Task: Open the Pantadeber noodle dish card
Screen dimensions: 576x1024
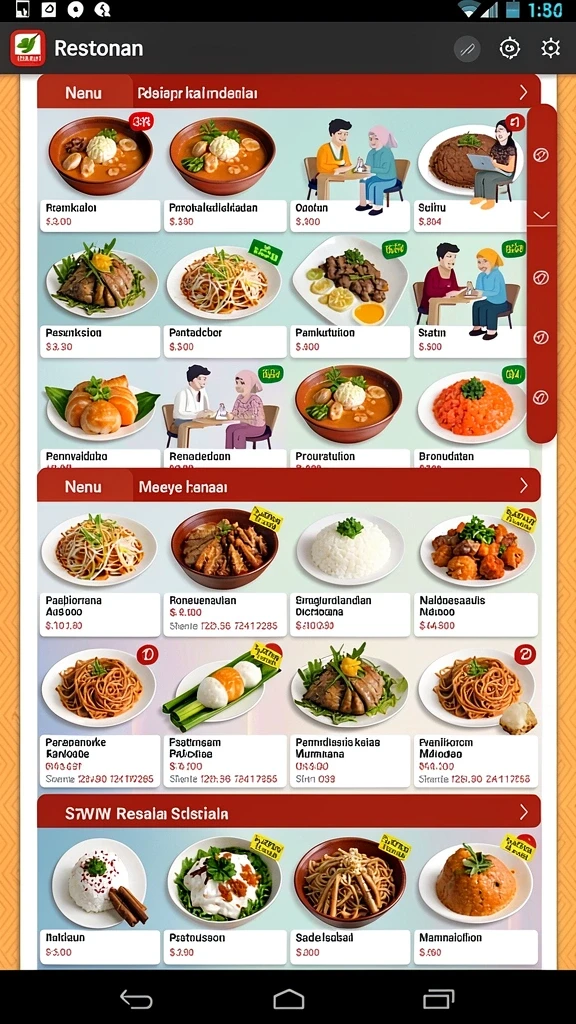Action: pyautogui.click(x=226, y=296)
